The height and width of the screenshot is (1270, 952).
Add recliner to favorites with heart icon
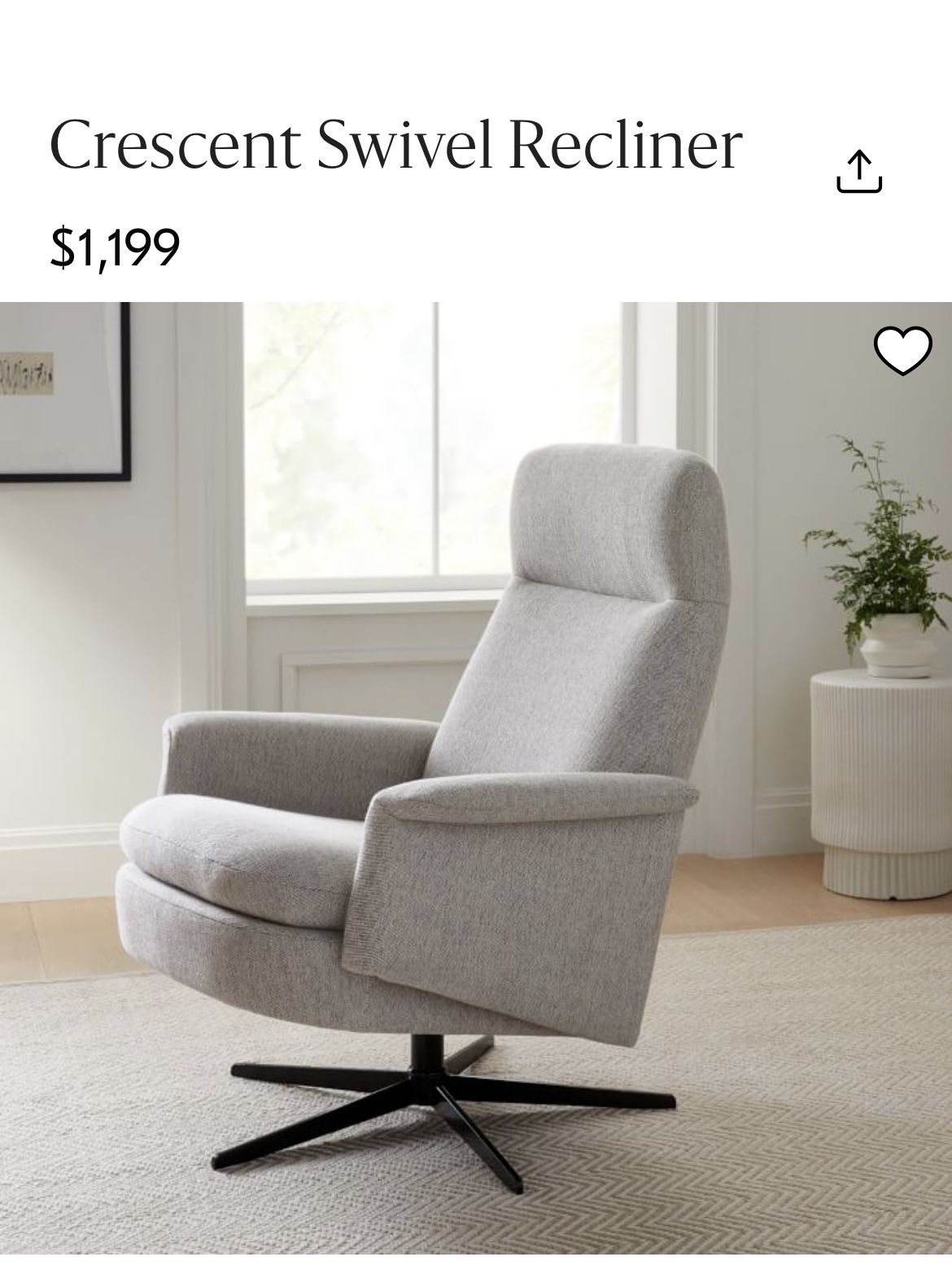pos(902,351)
